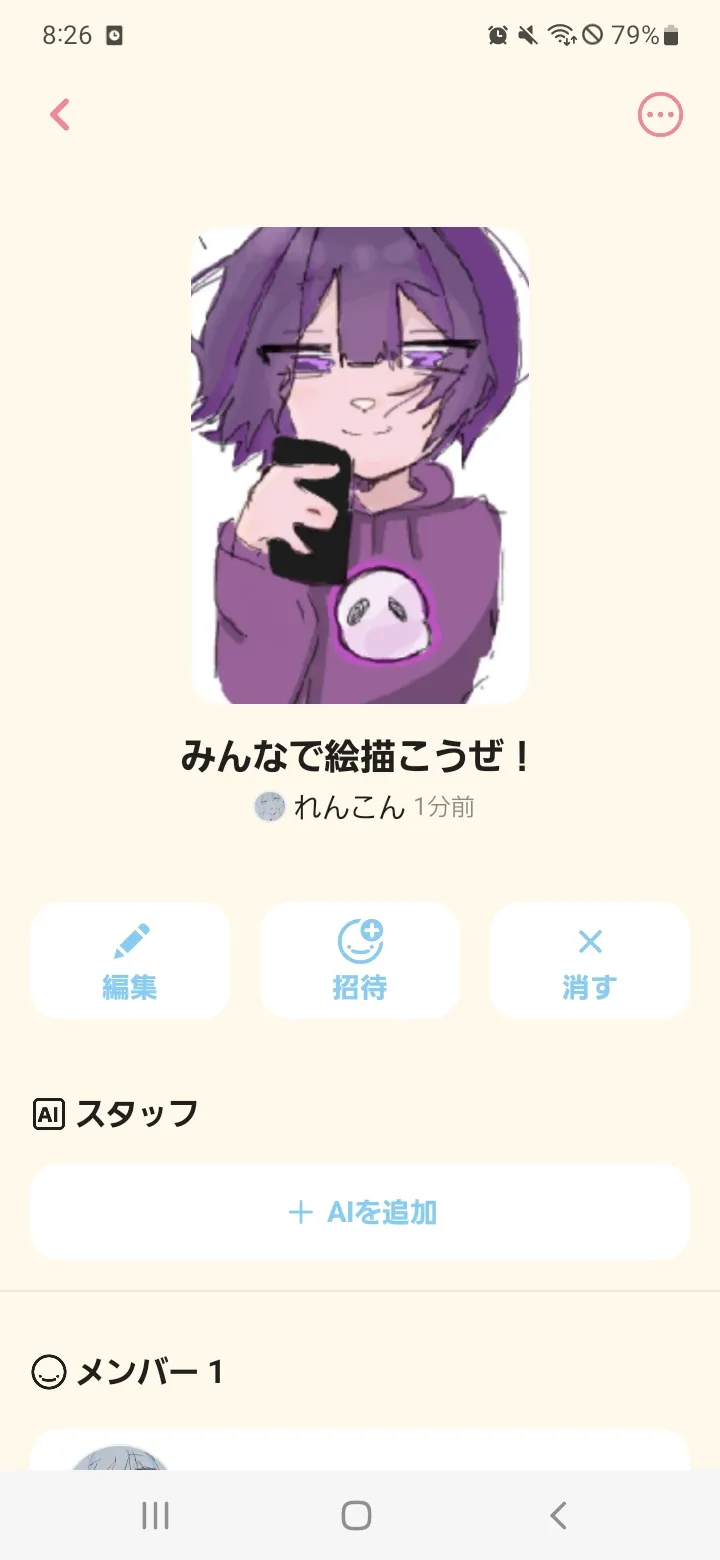Add an AI staff via AIを追加

point(360,1212)
